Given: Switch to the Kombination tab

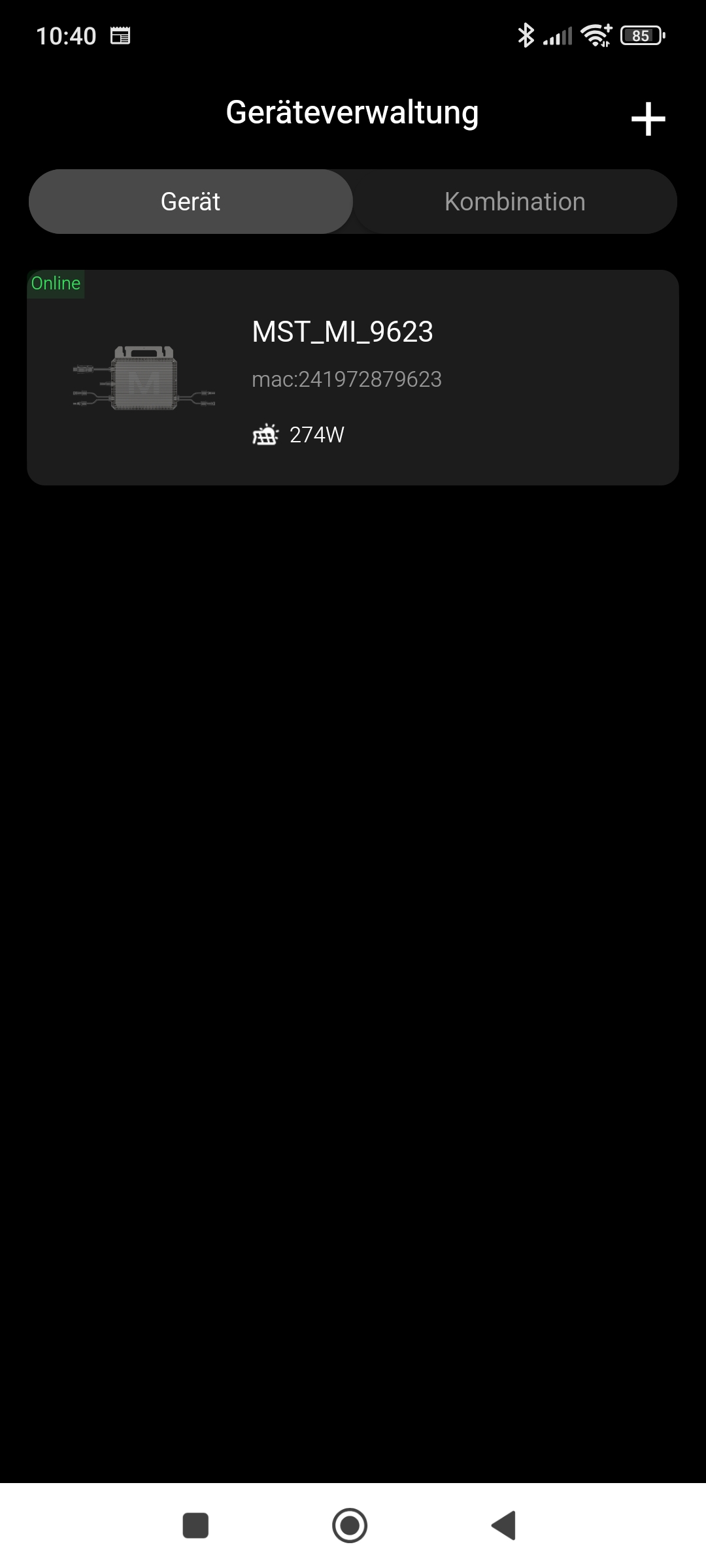Looking at the screenshot, I should coord(514,201).
